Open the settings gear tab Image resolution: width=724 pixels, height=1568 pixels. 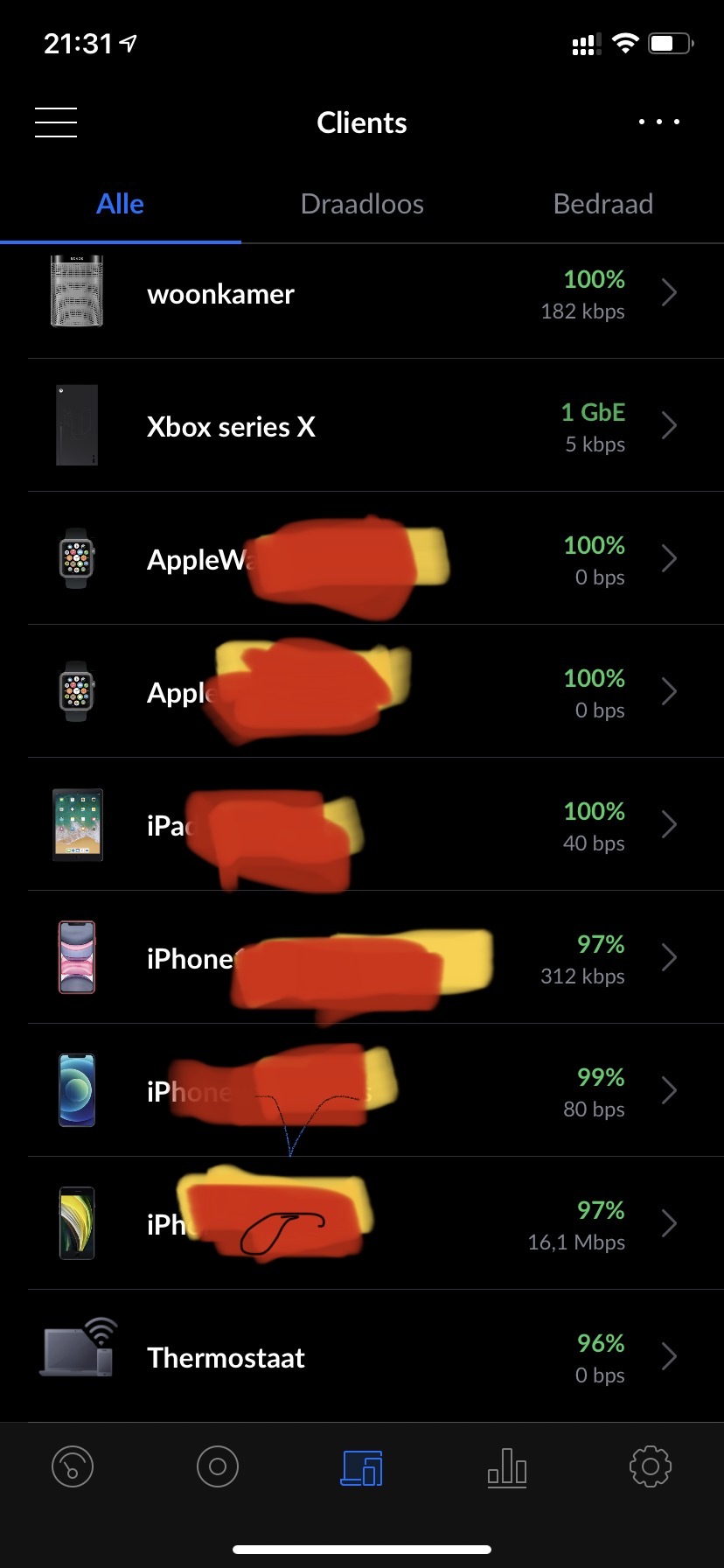click(651, 1466)
